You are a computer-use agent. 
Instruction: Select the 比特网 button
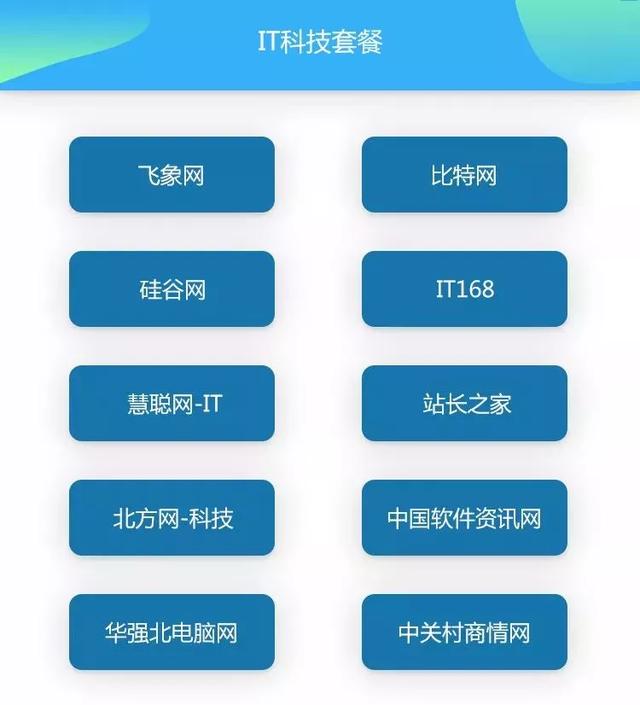pyautogui.click(x=464, y=175)
